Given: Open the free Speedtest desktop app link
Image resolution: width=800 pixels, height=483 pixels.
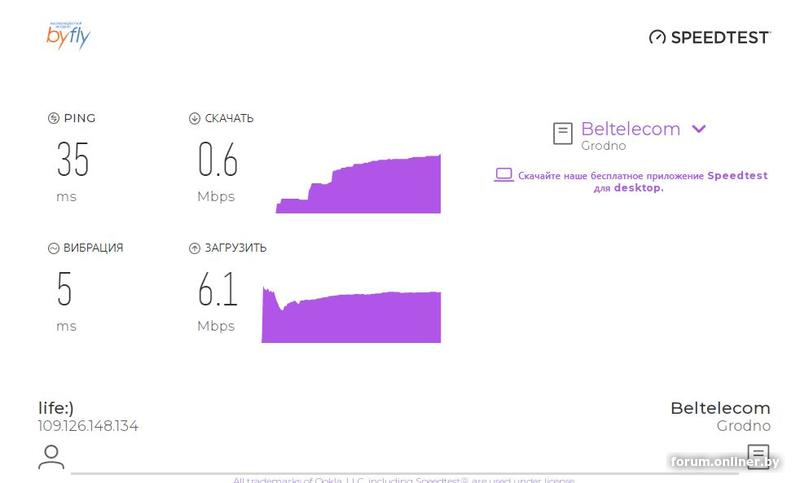Looking at the screenshot, I should point(641,181).
